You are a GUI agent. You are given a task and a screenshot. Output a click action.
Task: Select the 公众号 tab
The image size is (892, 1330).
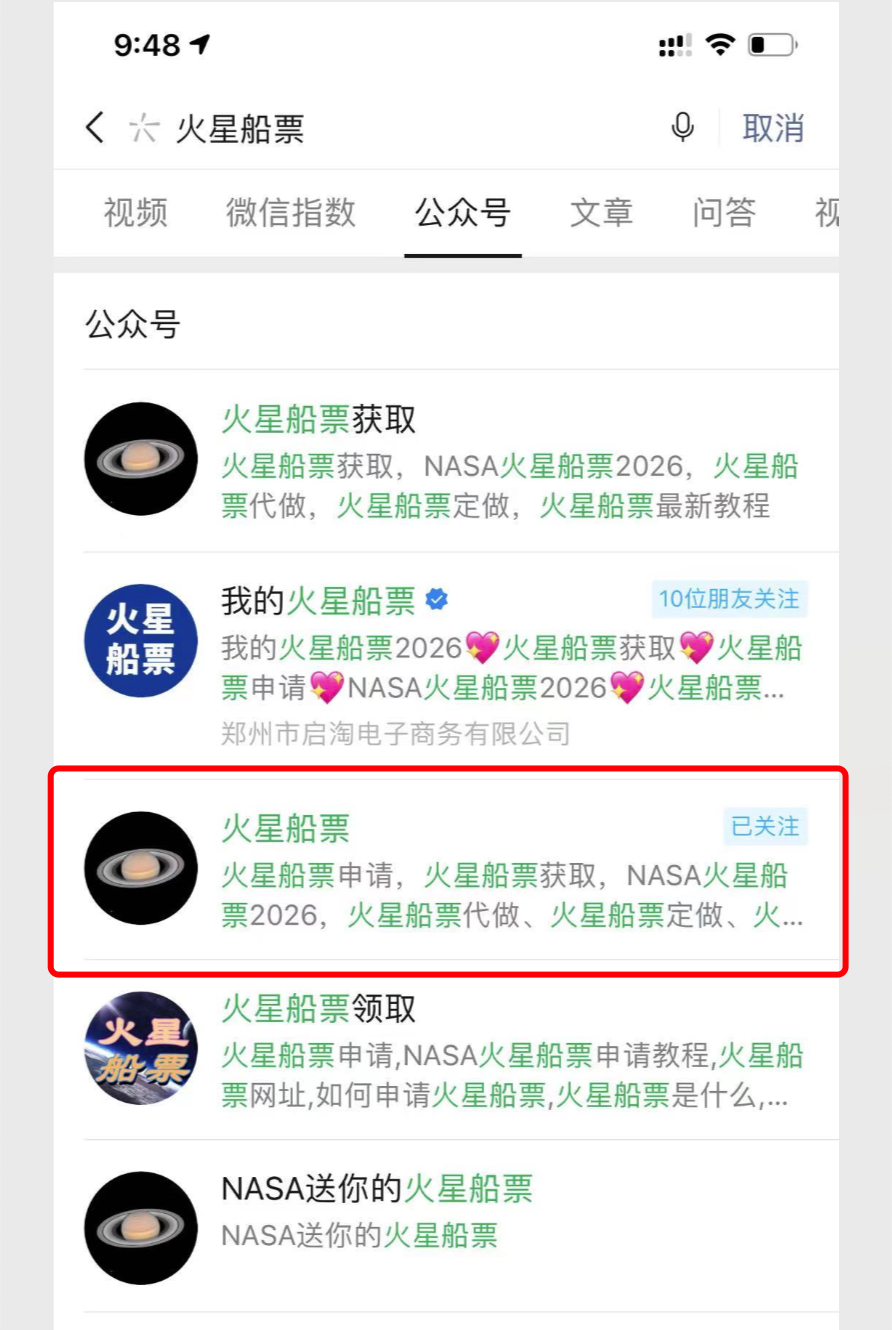pos(463,213)
